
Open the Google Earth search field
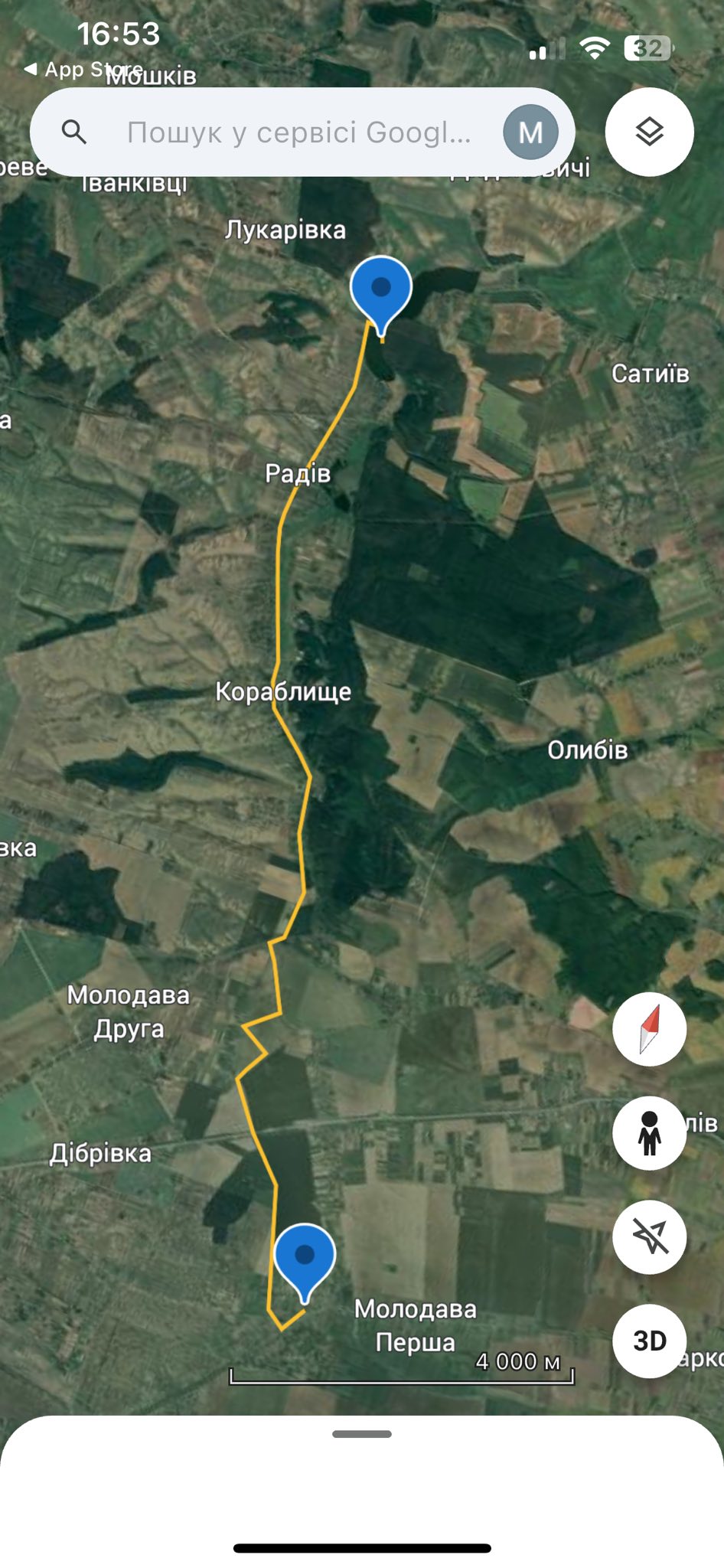click(x=298, y=132)
